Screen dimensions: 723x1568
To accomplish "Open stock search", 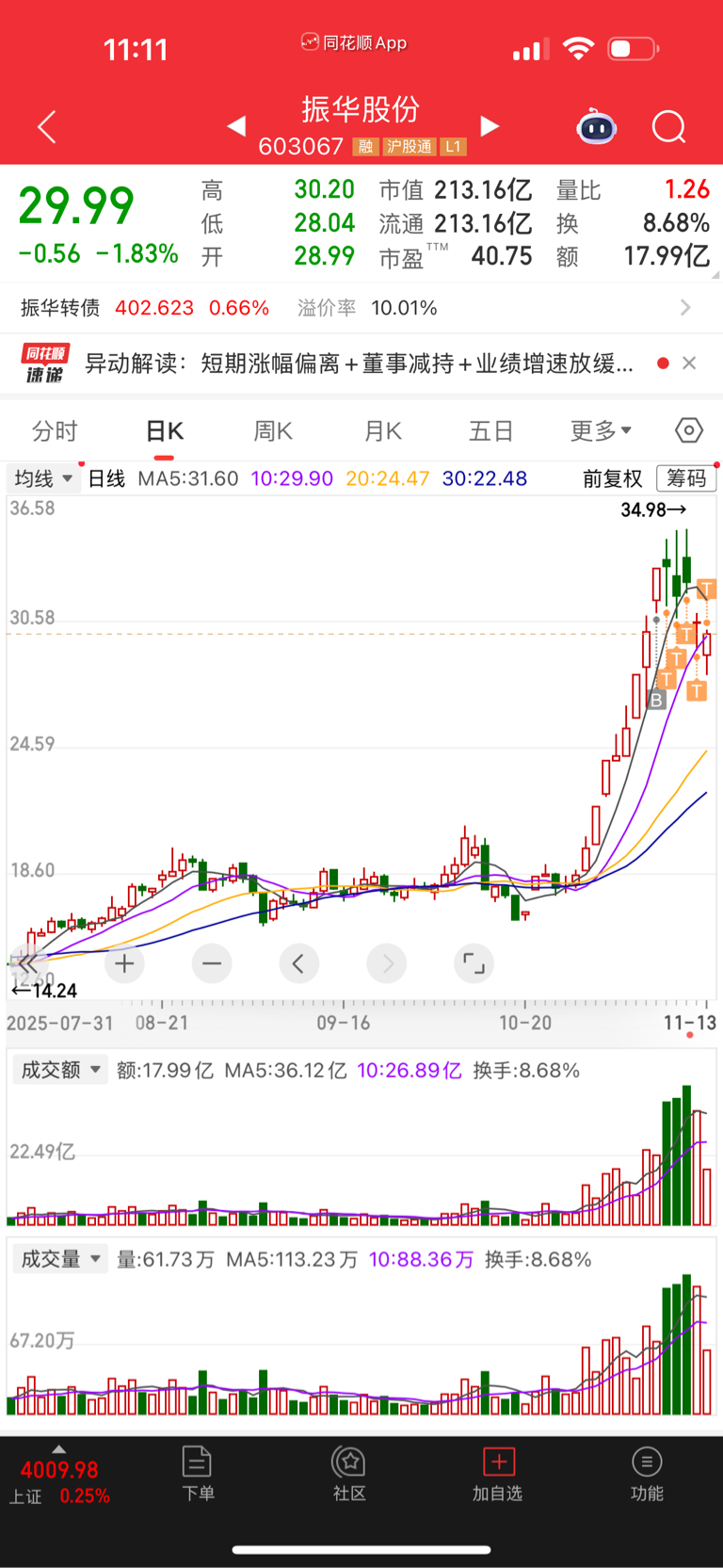I will click(x=668, y=127).
